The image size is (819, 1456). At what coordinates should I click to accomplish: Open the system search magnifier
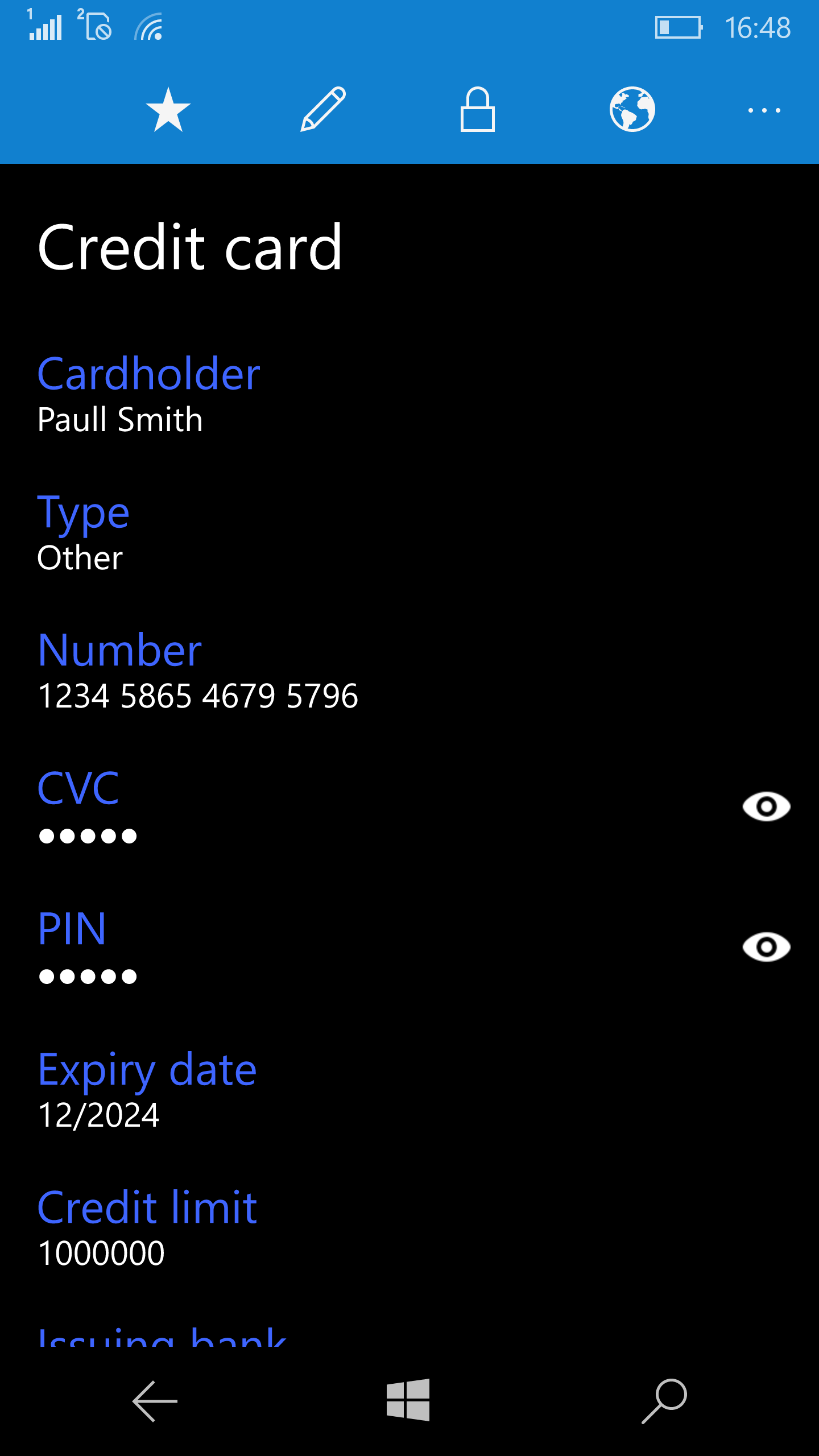click(664, 1401)
